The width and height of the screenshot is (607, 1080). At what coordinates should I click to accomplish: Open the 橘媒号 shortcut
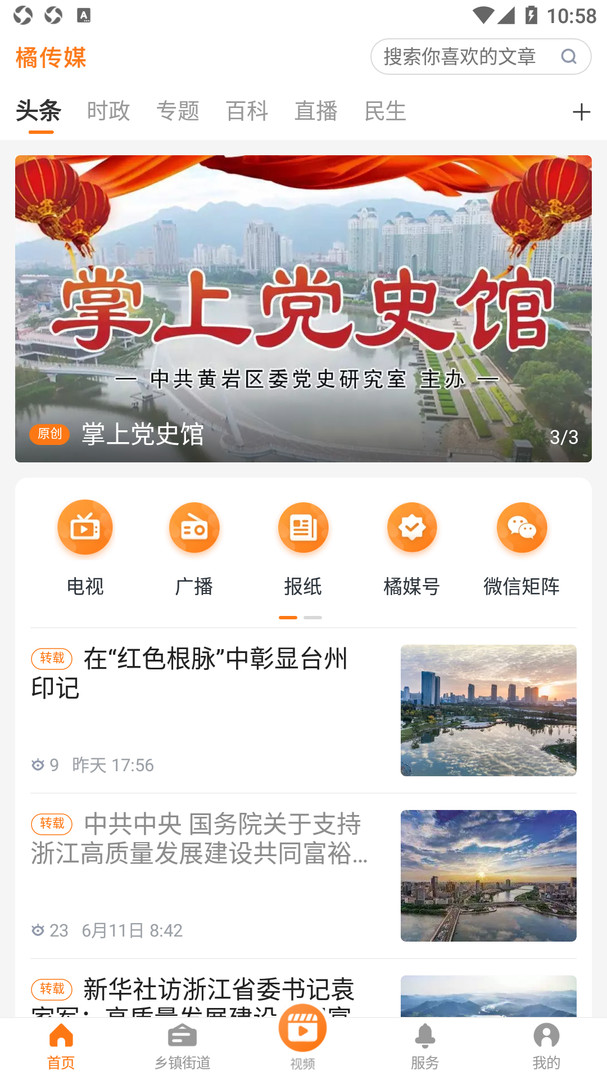(412, 547)
